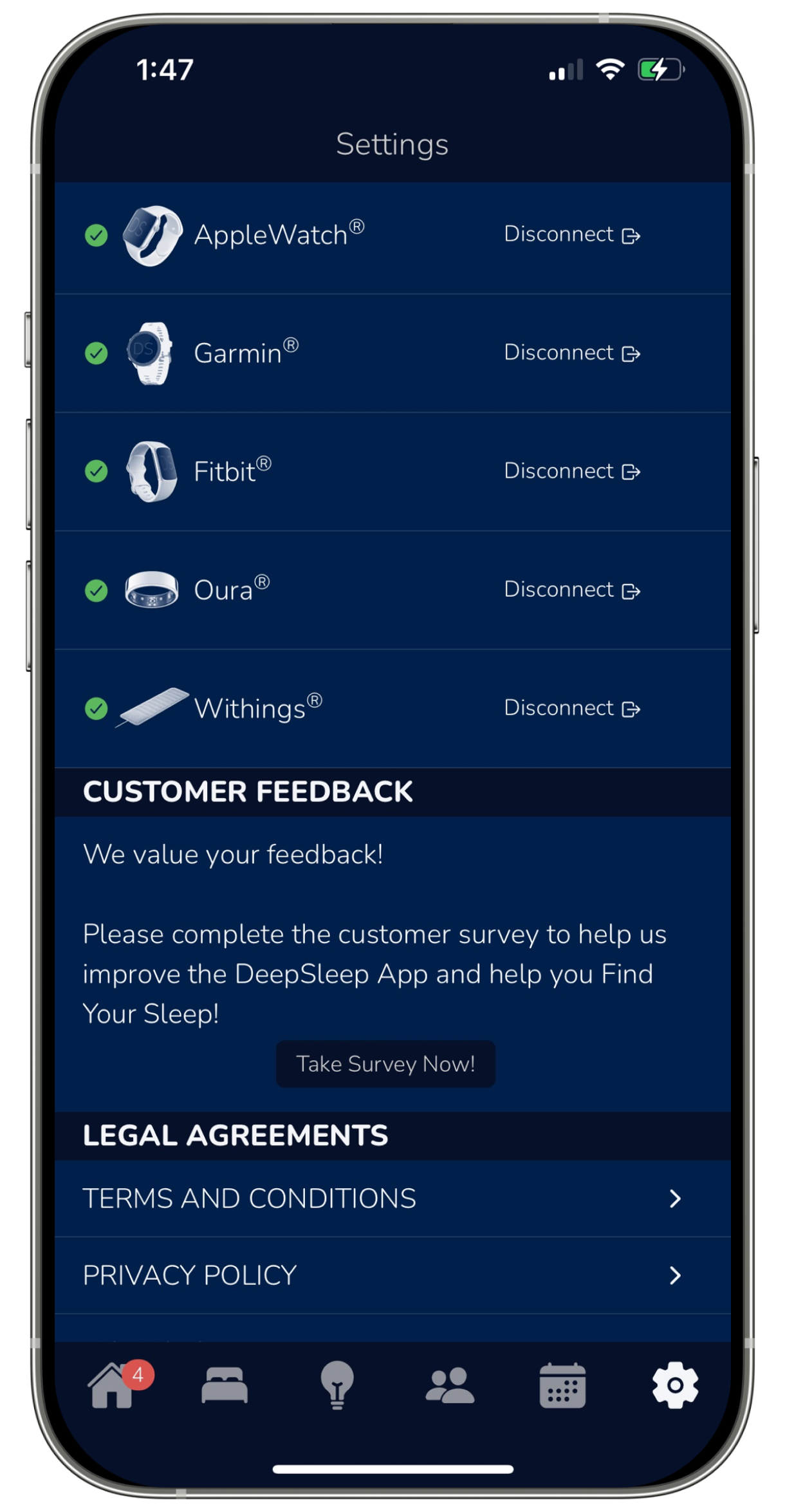Disconnect the Oura ring
The width and height of the screenshot is (785, 1512).
[571, 590]
